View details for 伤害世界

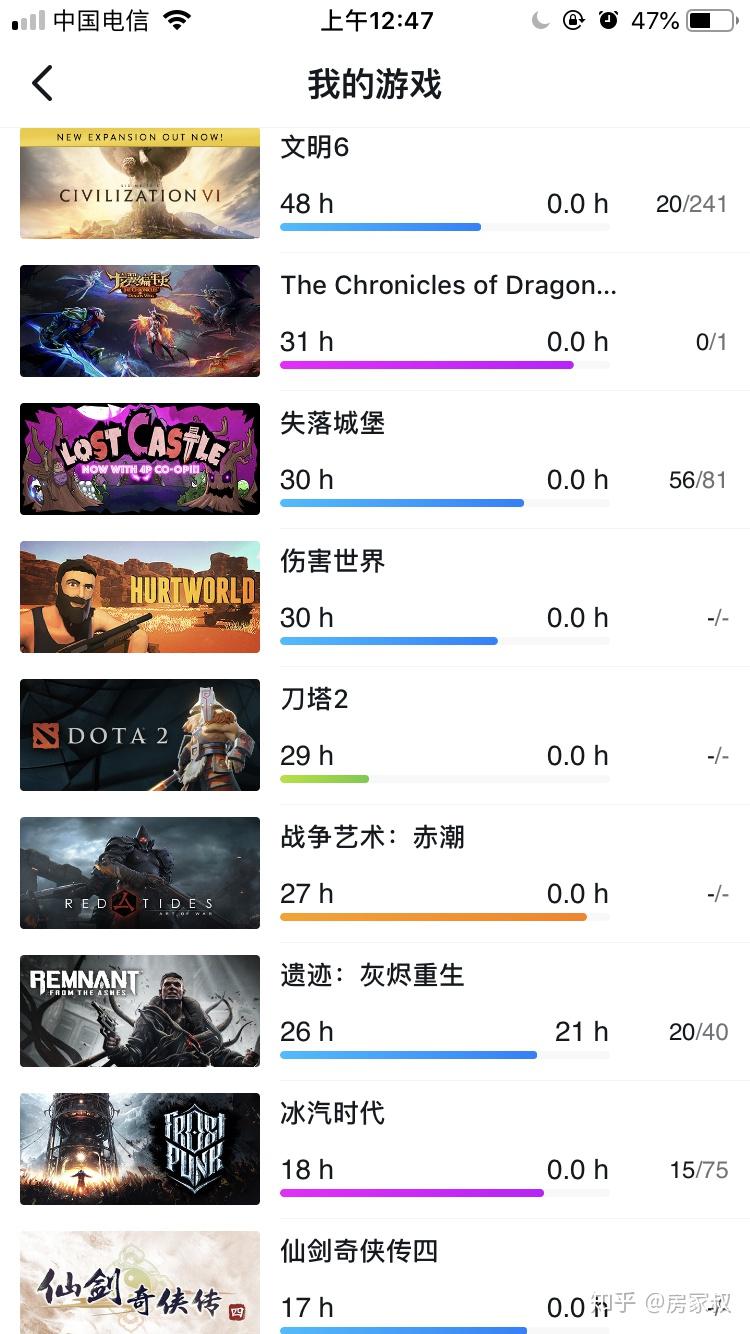tap(375, 597)
